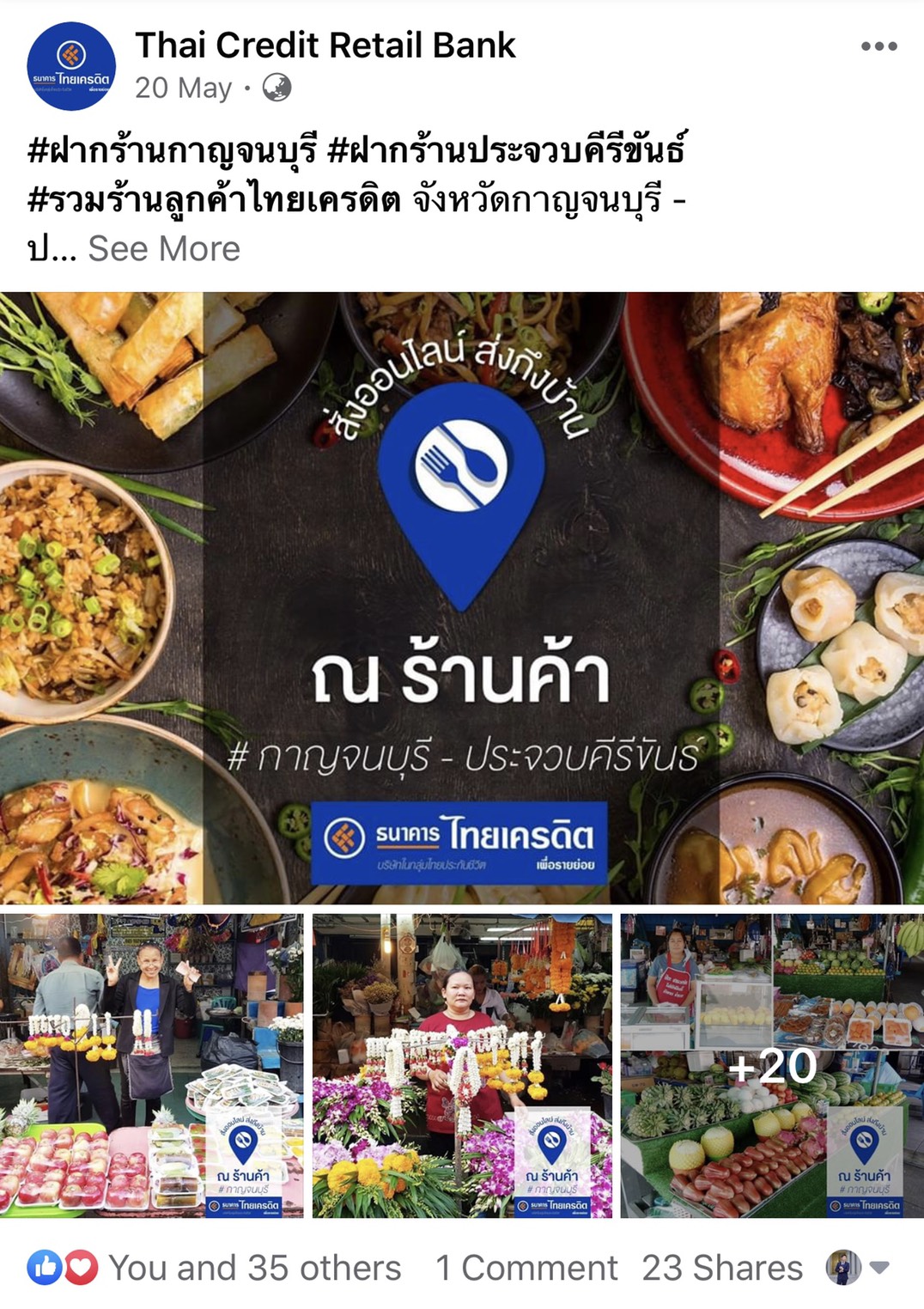This screenshot has width=924, height=1309.
Task: Open the photo of the vendor in blue
Action: pyautogui.click(x=152, y=1065)
